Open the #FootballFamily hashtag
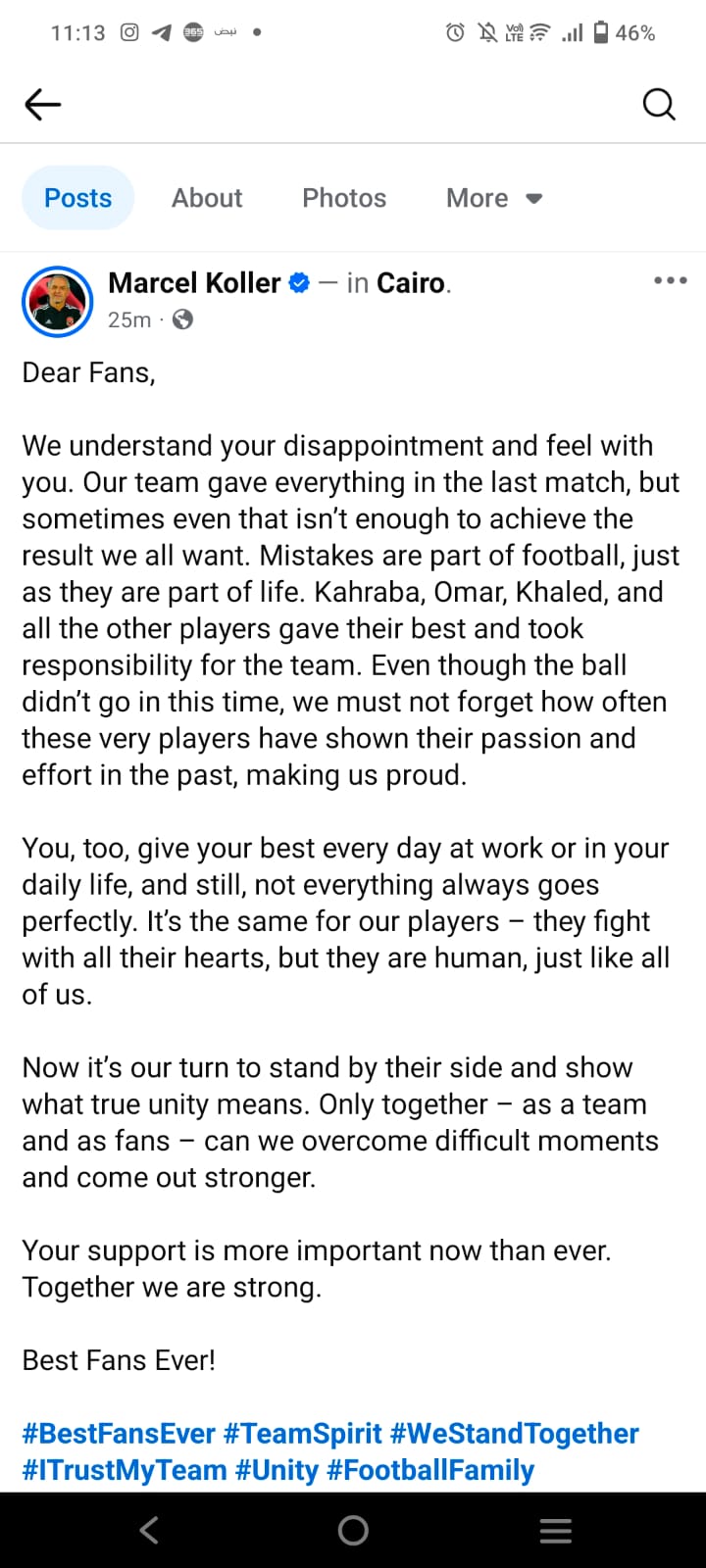 430,1470
